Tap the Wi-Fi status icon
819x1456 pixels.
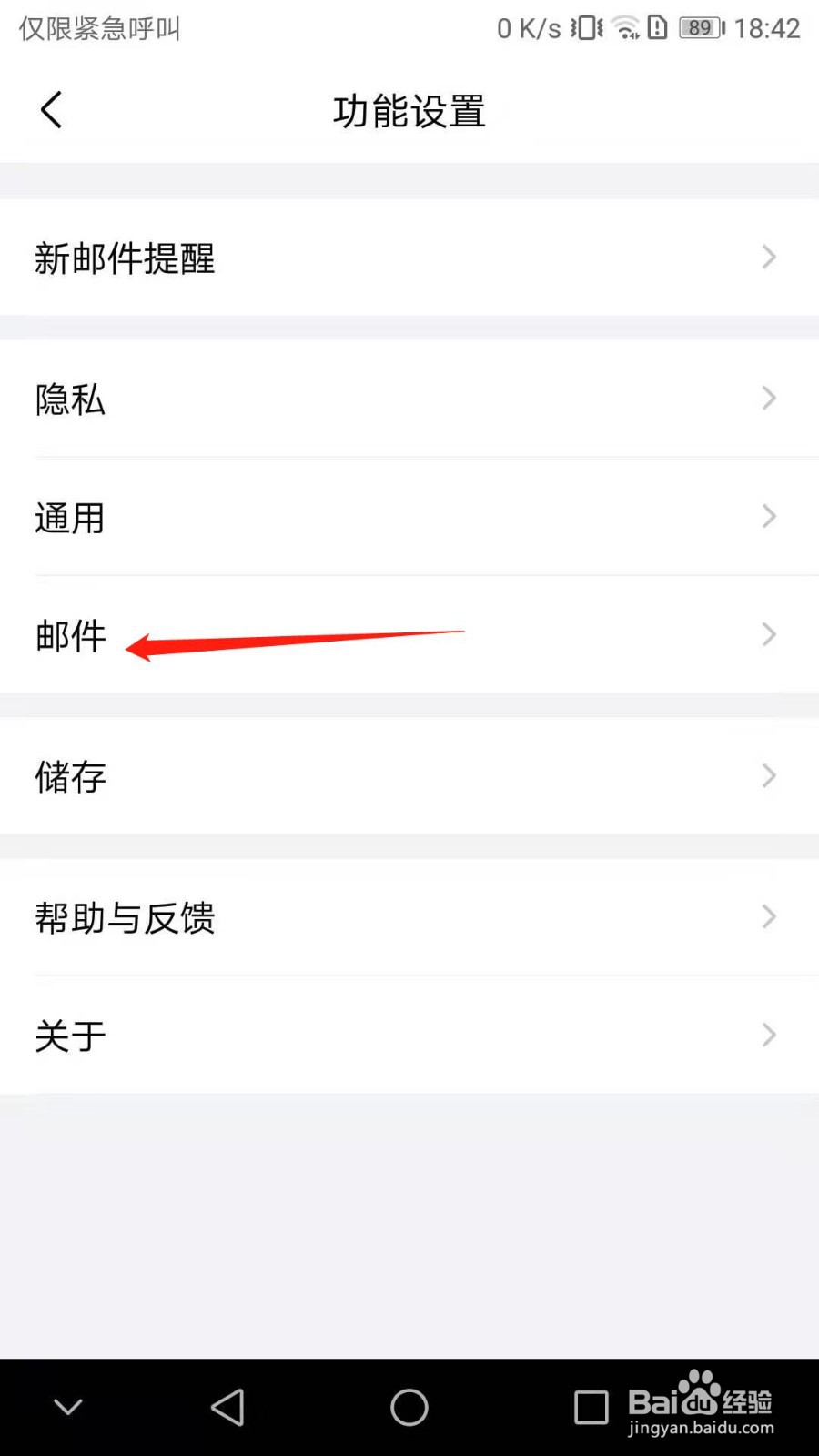coord(626,27)
